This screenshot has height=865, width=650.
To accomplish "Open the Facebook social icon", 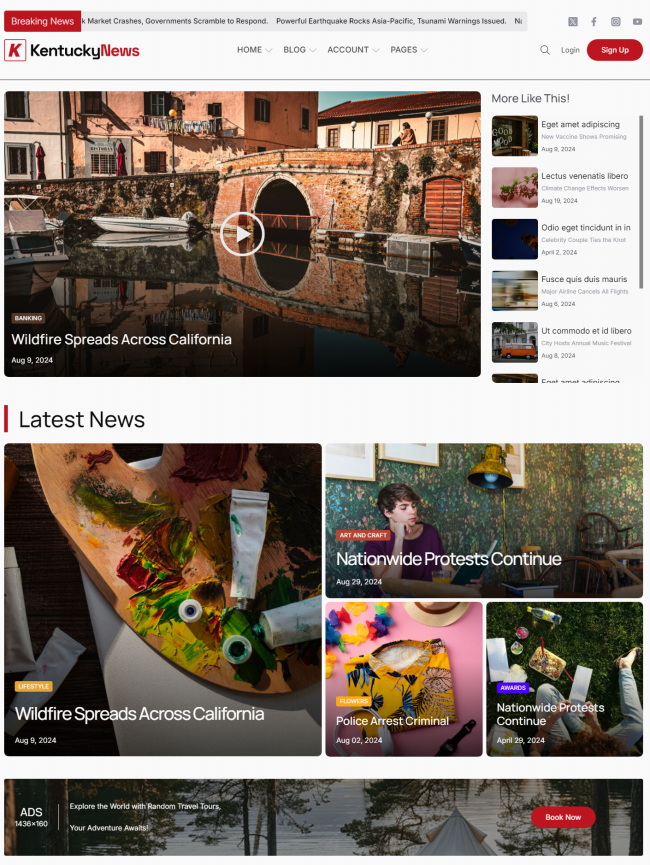I will (x=594, y=21).
